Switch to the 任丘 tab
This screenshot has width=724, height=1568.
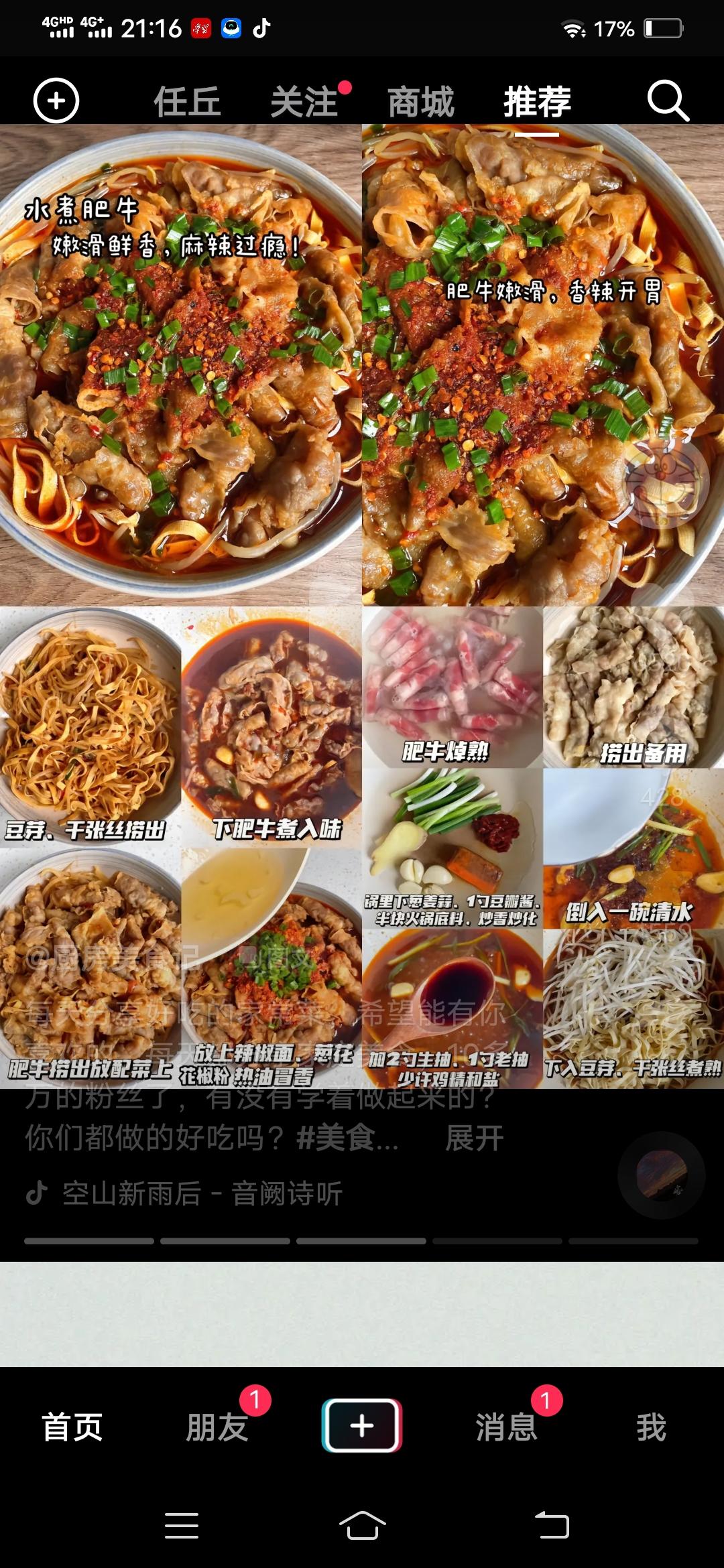tap(187, 102)
